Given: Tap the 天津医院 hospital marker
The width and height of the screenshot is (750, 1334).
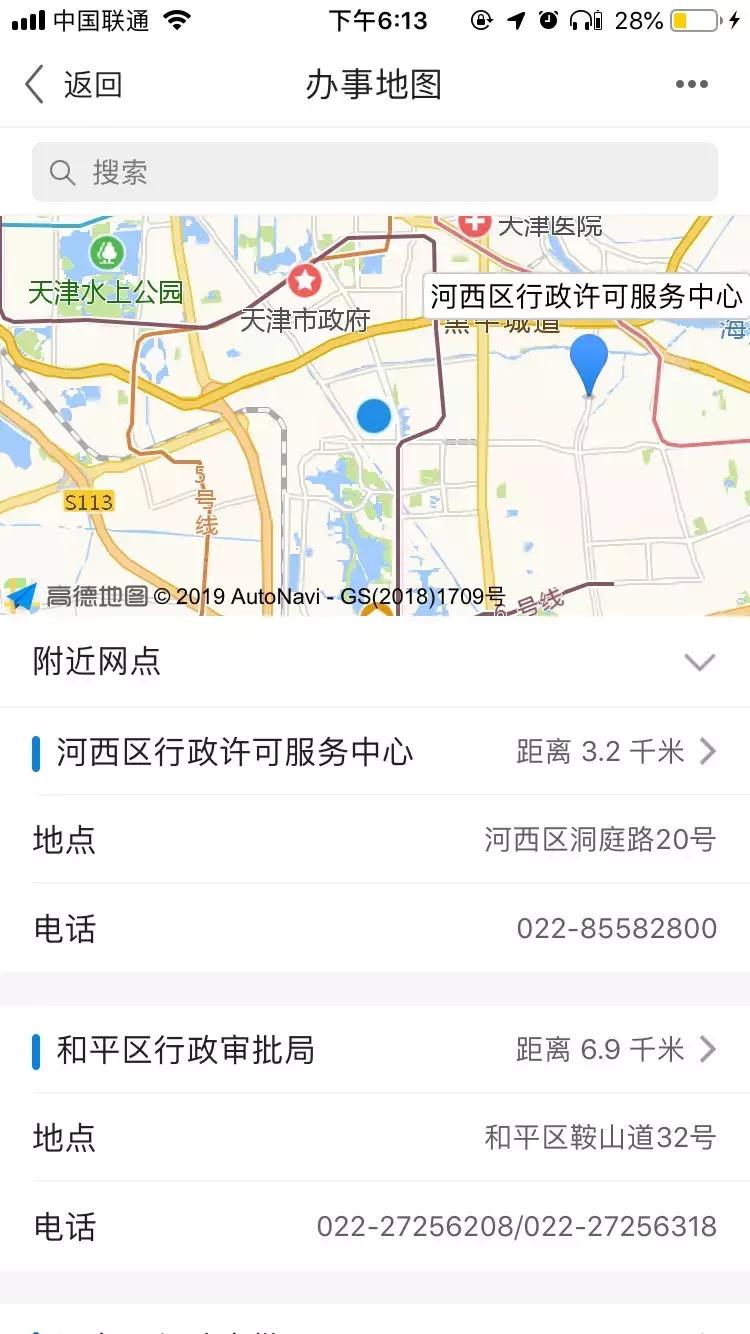Looking at the screenshot, I should 474,220.
